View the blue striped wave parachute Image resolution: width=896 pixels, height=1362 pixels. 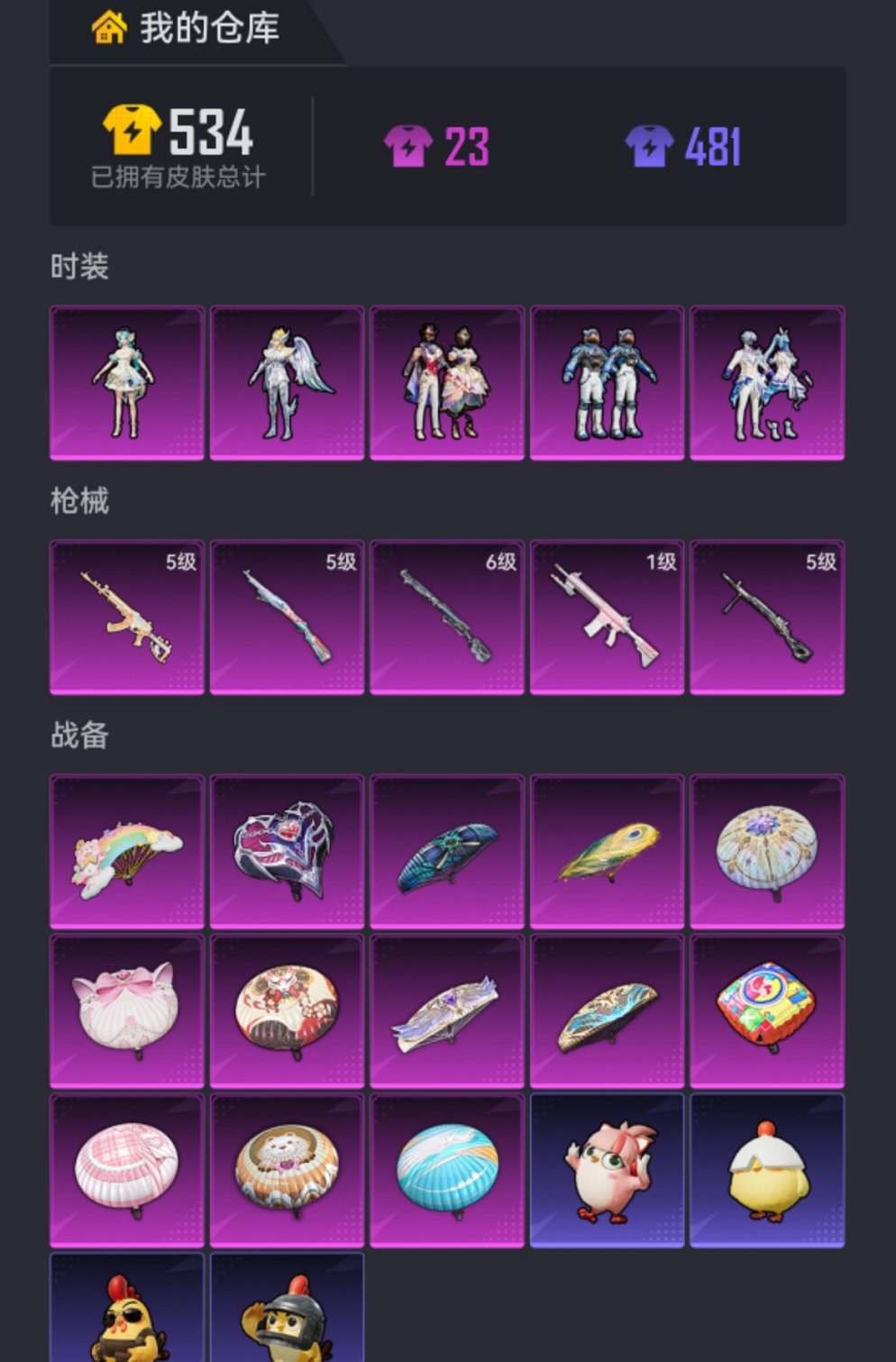point(447,1170)
